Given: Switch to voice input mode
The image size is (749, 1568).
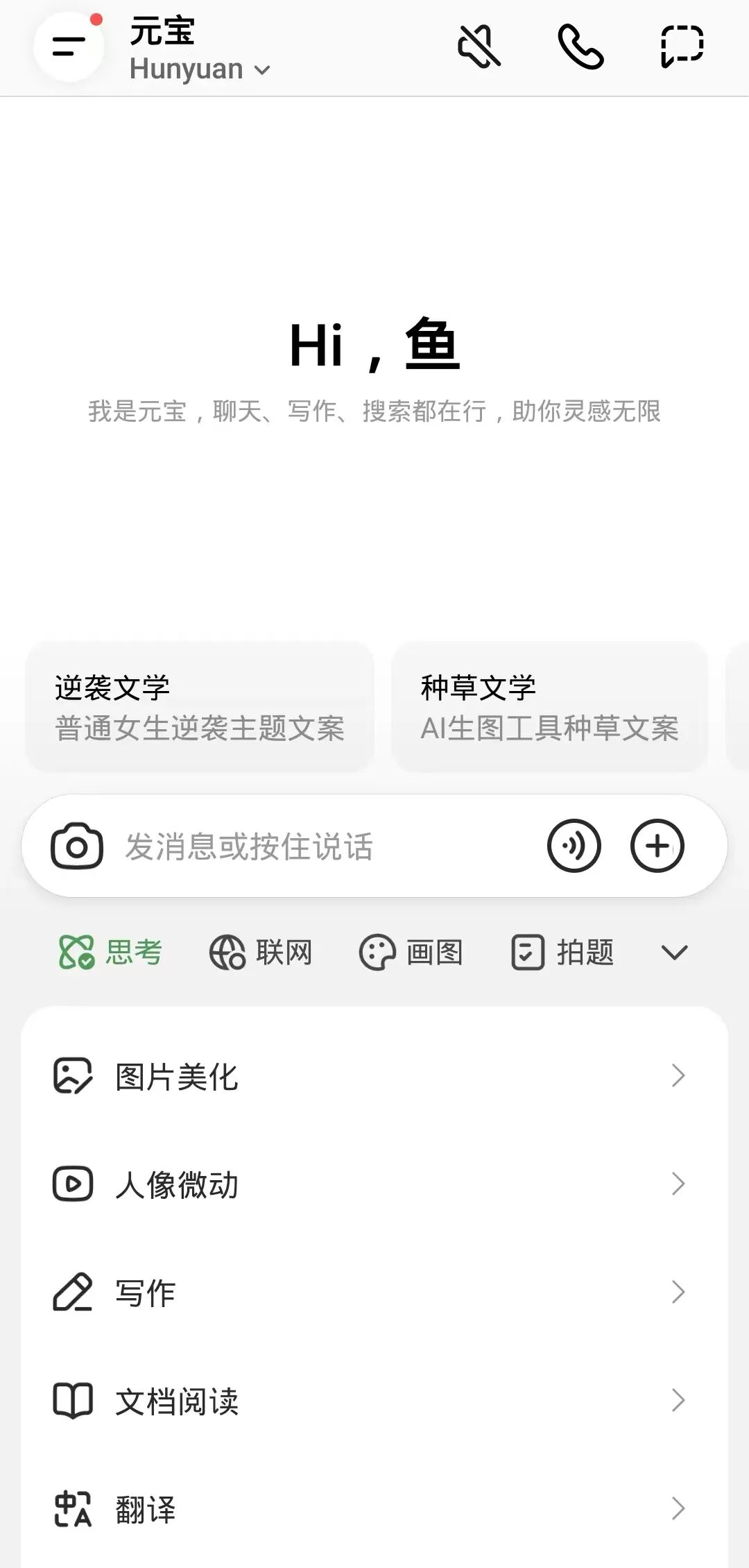Looking at the screenshot, I should tap(574, 846).
